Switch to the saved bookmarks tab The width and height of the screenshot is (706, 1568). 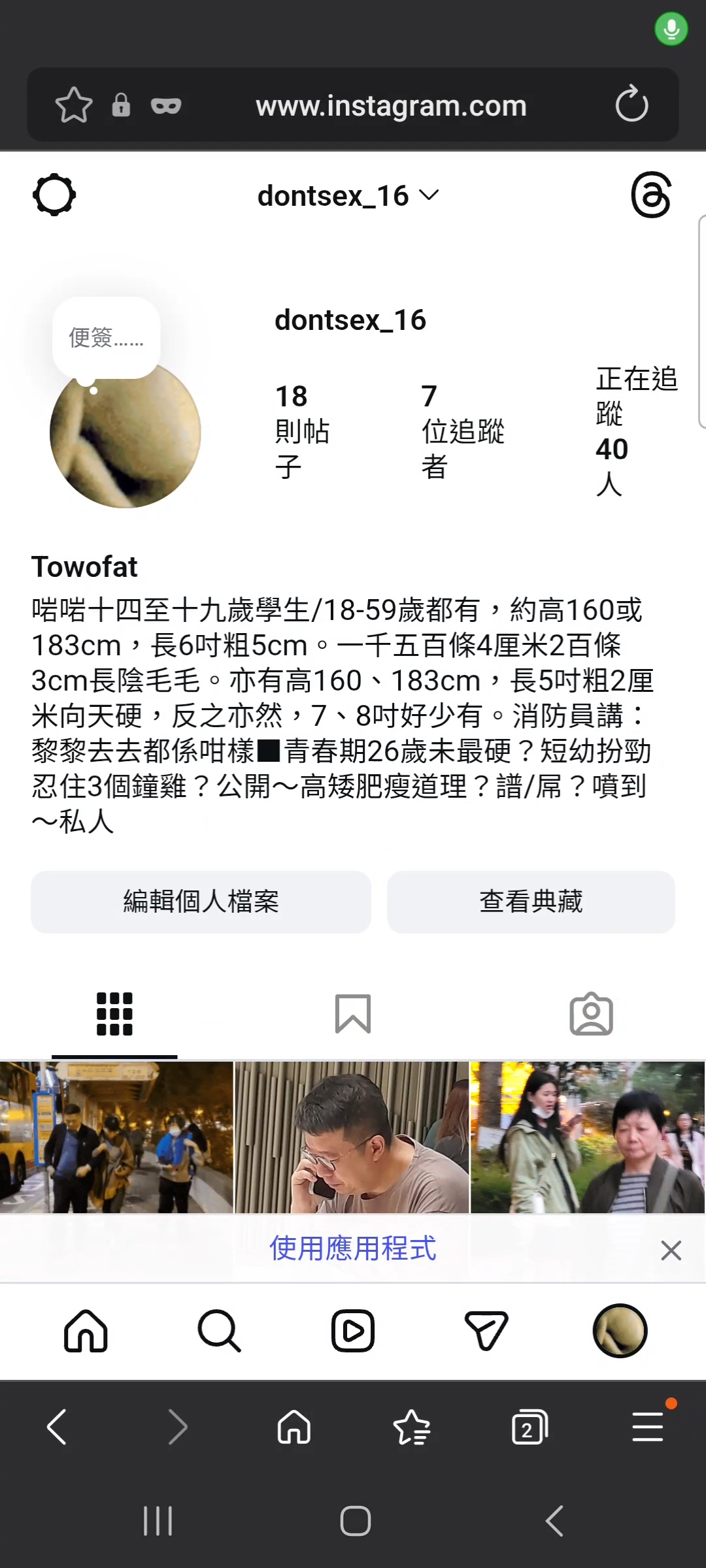pos(353,1014)
